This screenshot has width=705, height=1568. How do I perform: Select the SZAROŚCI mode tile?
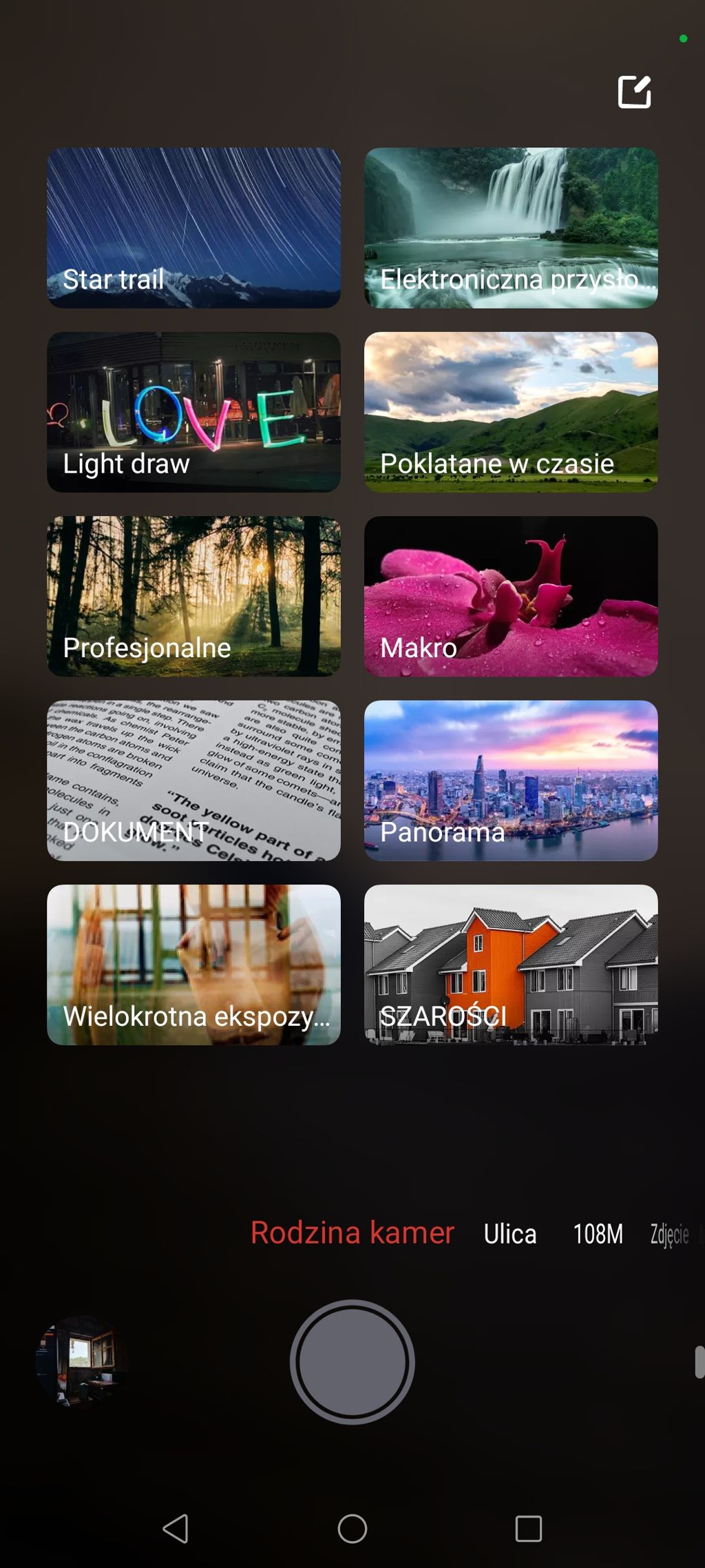coord(511,964)
